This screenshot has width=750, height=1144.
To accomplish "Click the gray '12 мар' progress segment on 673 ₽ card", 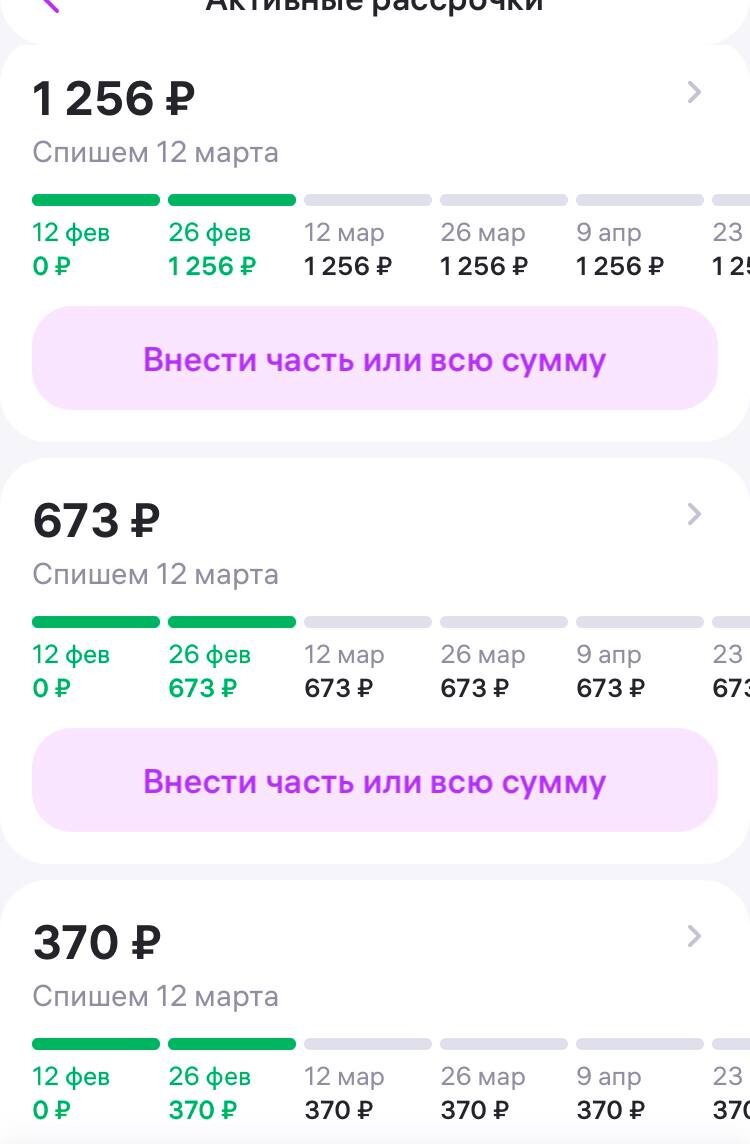I will (x=367, y=622).
